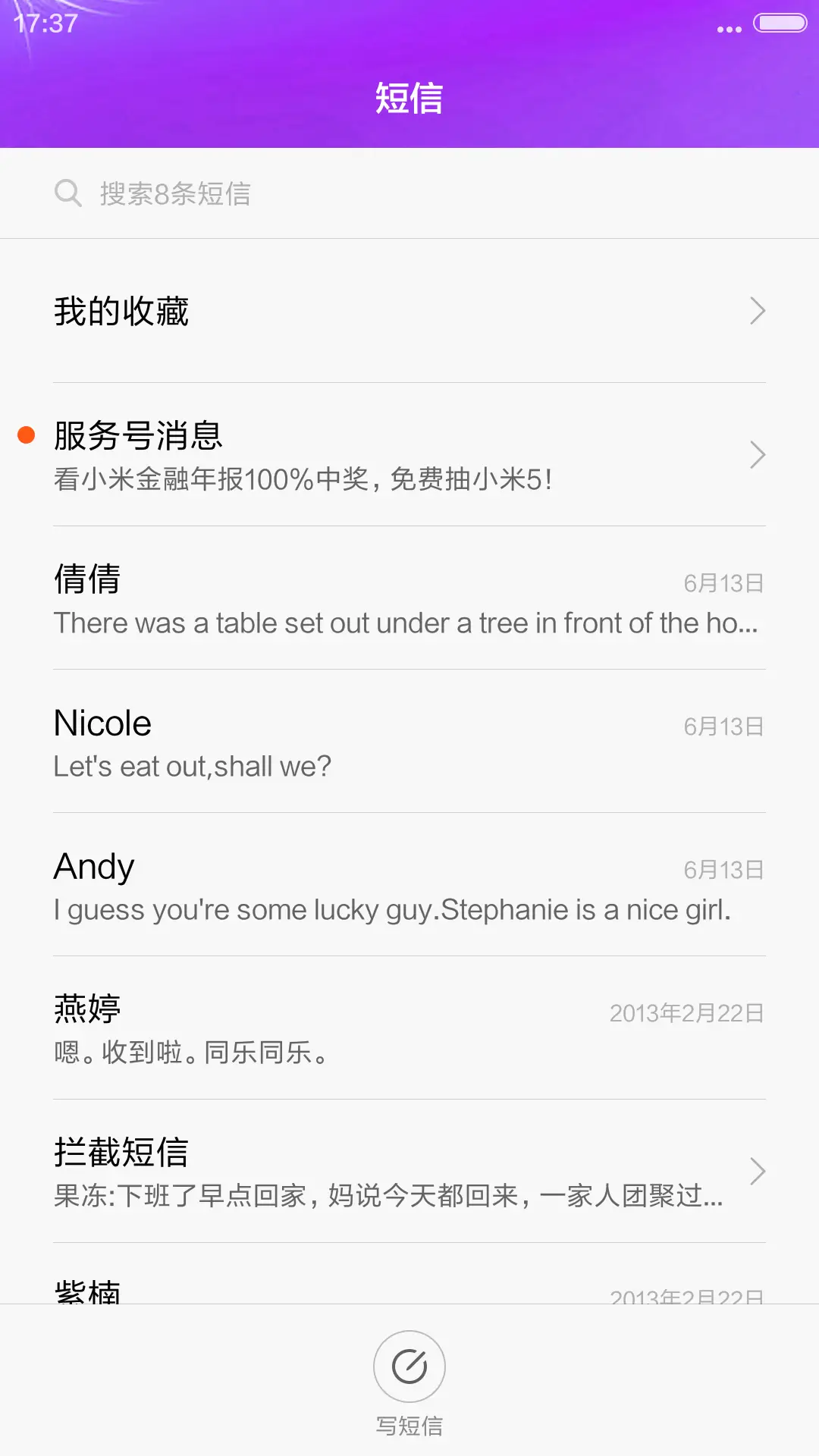819x1456 pixels.
Task: Open the conversation with 倩倩
Action: click(x=409, y=599)
